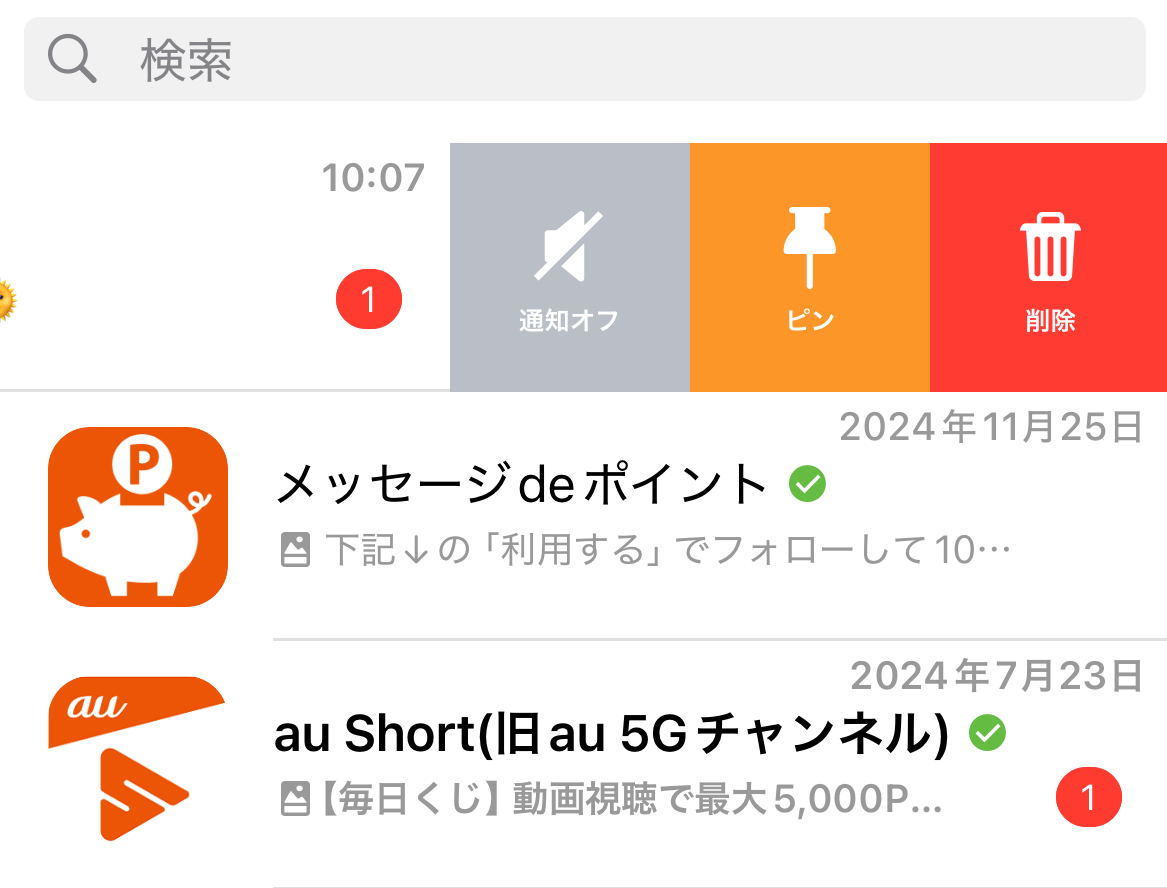
Task: Pin the conversation with ピン
Action: pos(809,266)
